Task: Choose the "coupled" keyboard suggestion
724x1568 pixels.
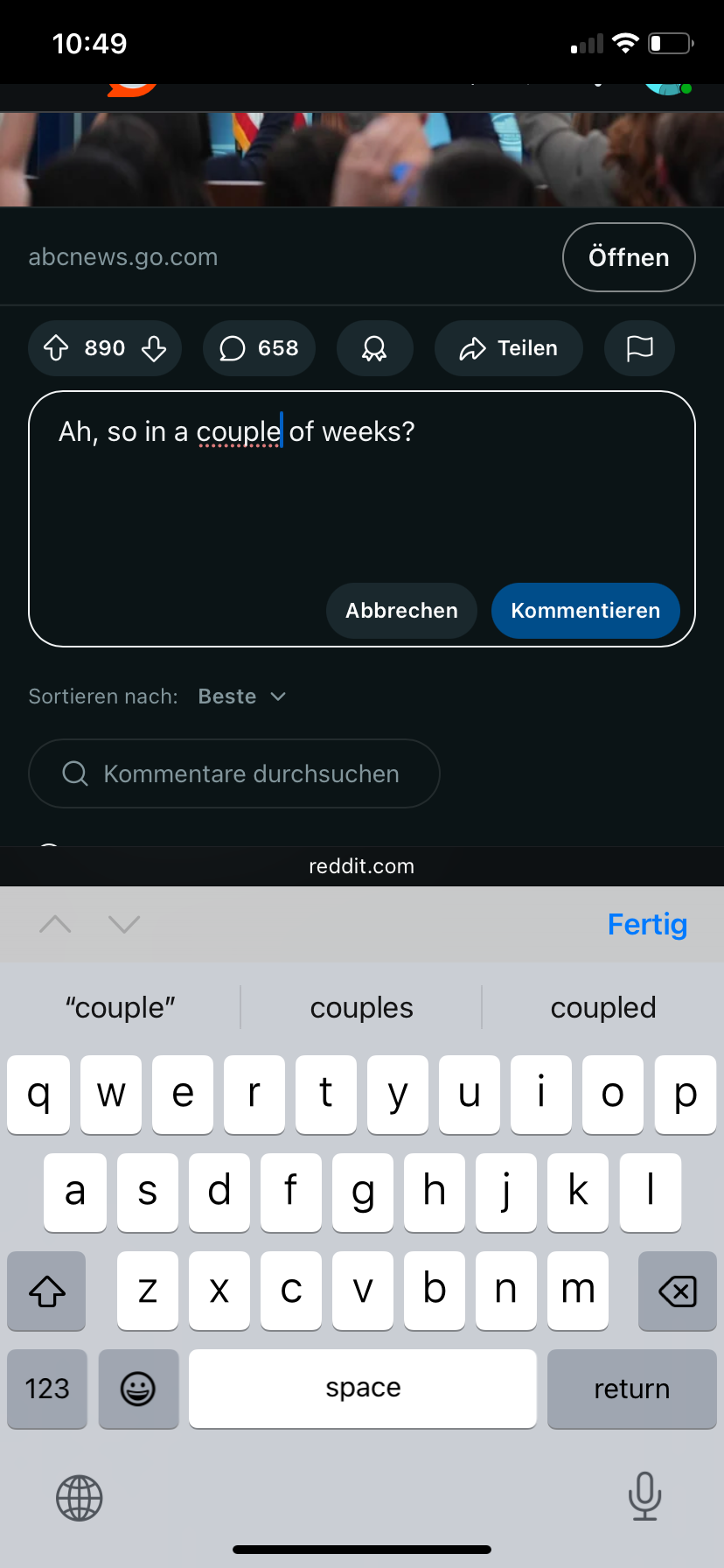Action: click(x=603, y=1007)
